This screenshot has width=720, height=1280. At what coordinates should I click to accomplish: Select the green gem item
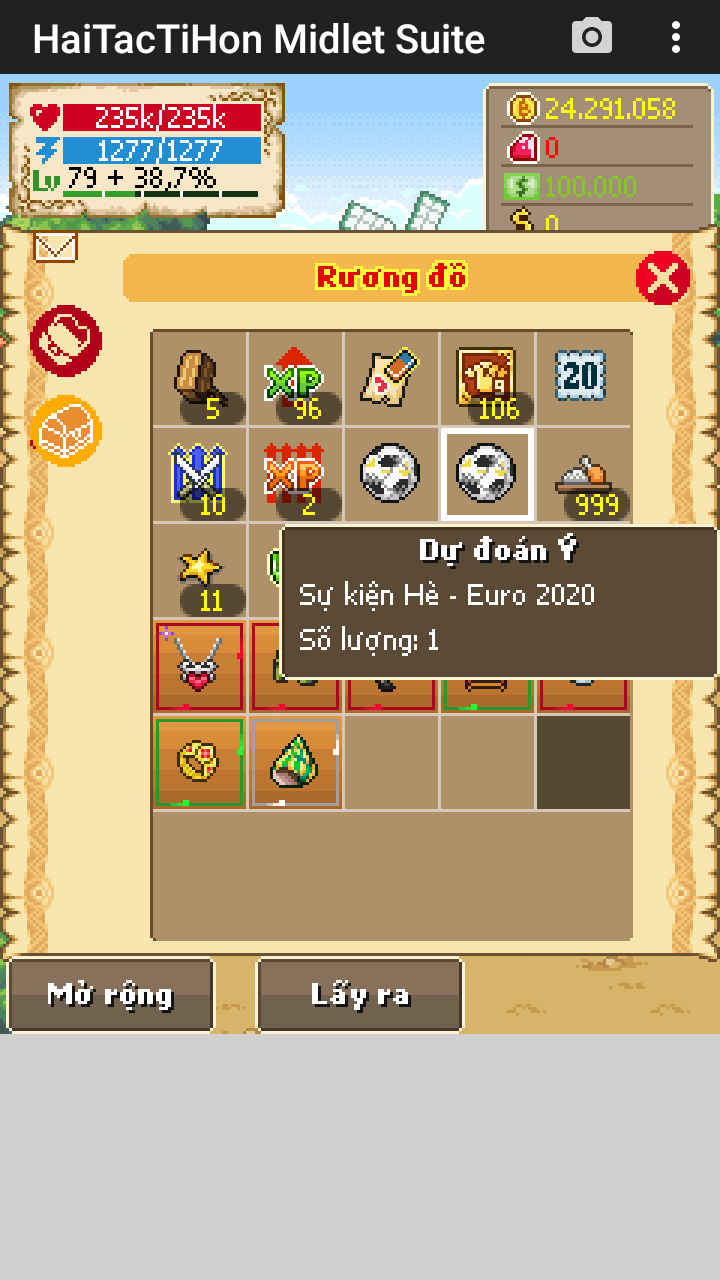[x=295, y=762]
